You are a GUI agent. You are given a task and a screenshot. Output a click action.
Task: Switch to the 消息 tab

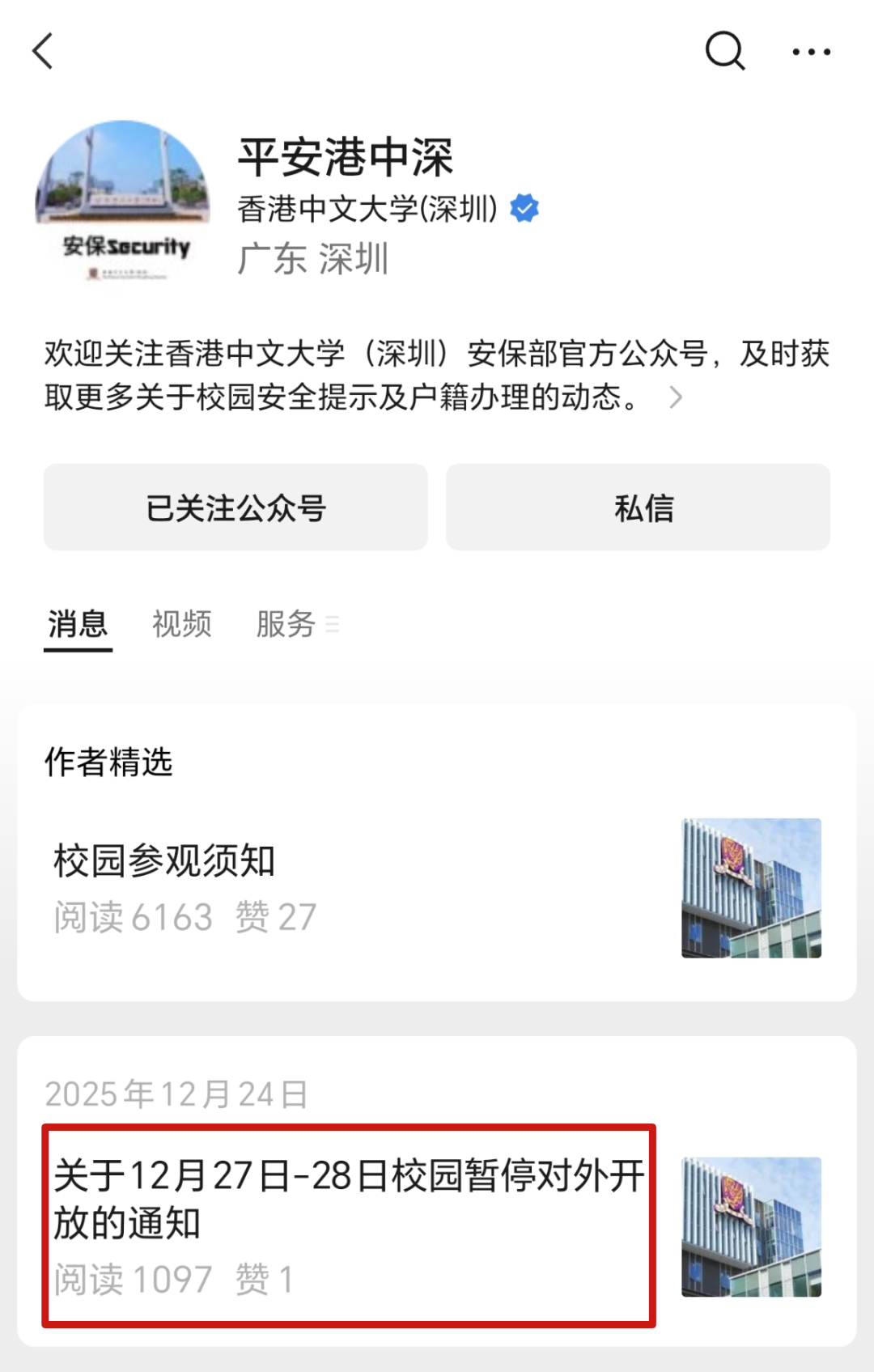click(x=78, y=625)
